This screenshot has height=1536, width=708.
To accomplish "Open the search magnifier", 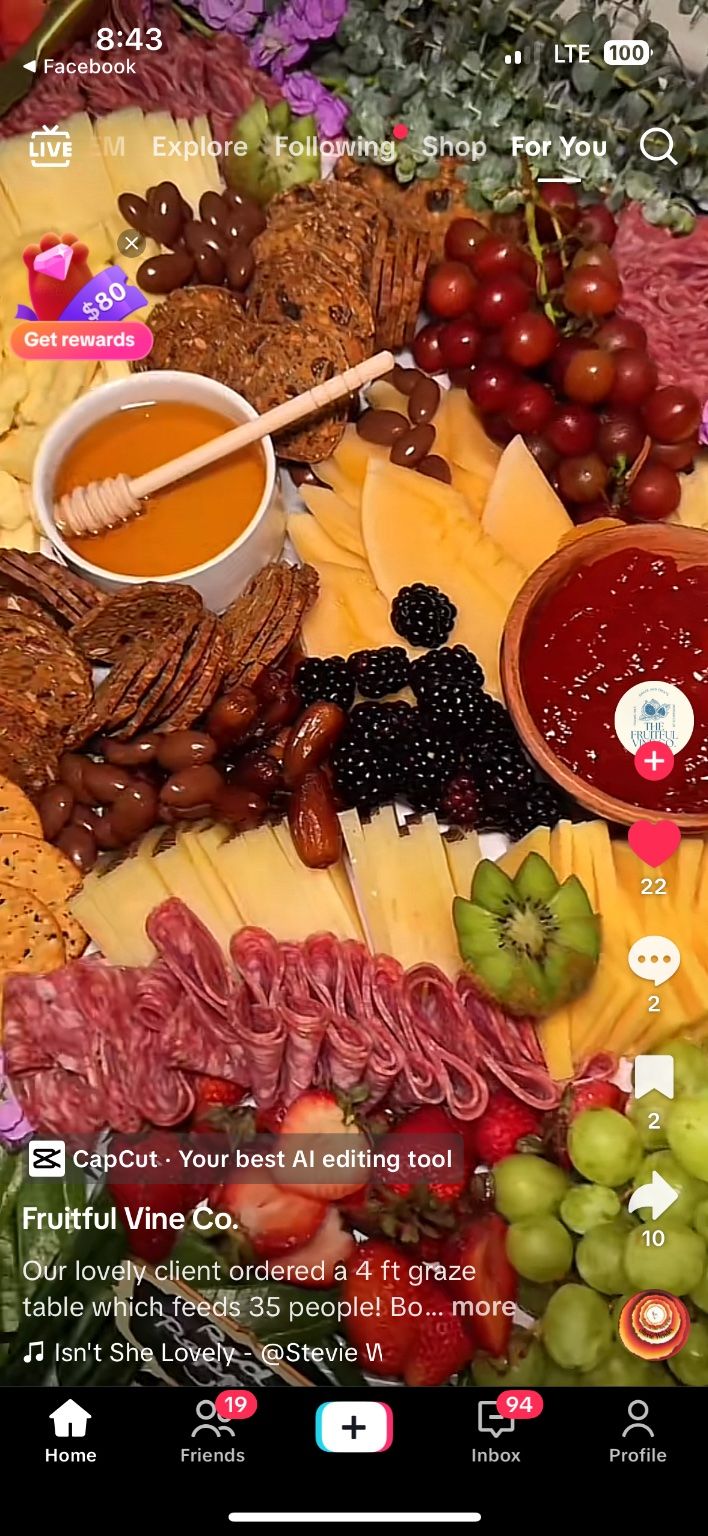I will [658, 147].
